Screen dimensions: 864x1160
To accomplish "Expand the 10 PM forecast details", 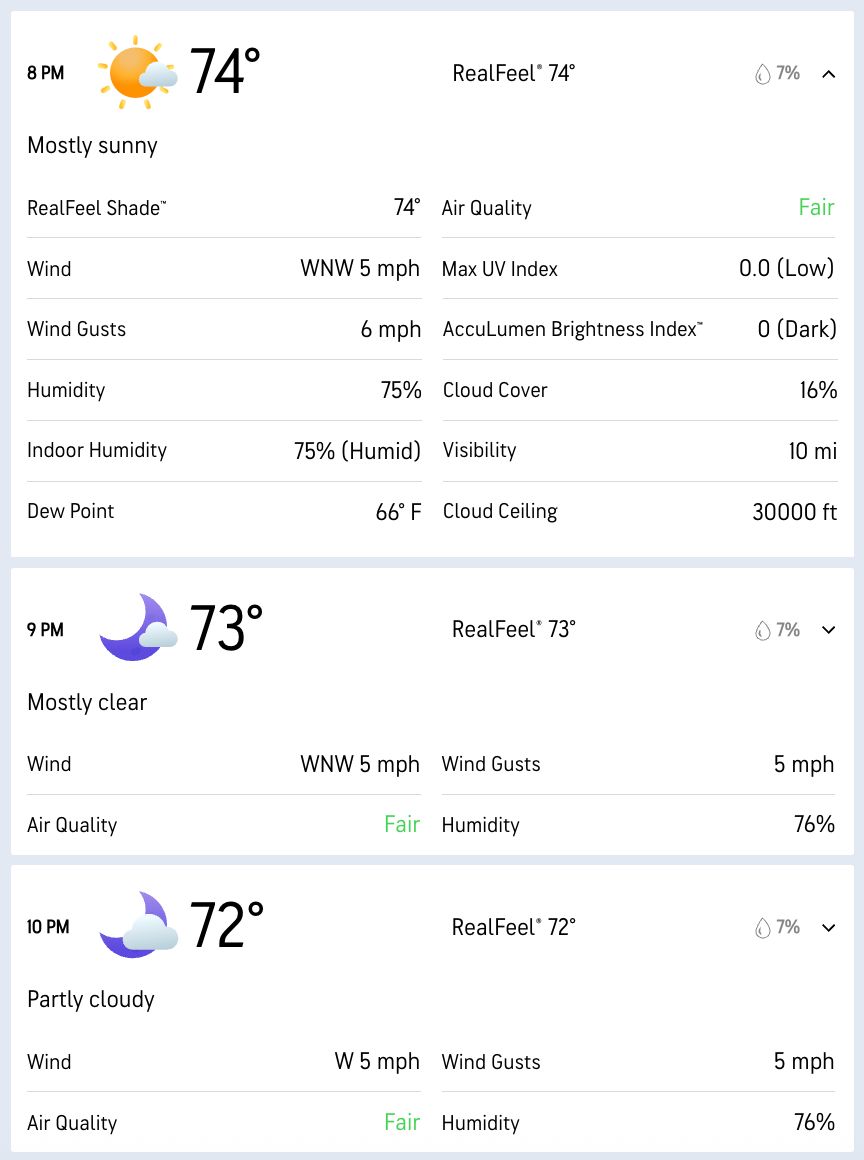I will point(828,928).
